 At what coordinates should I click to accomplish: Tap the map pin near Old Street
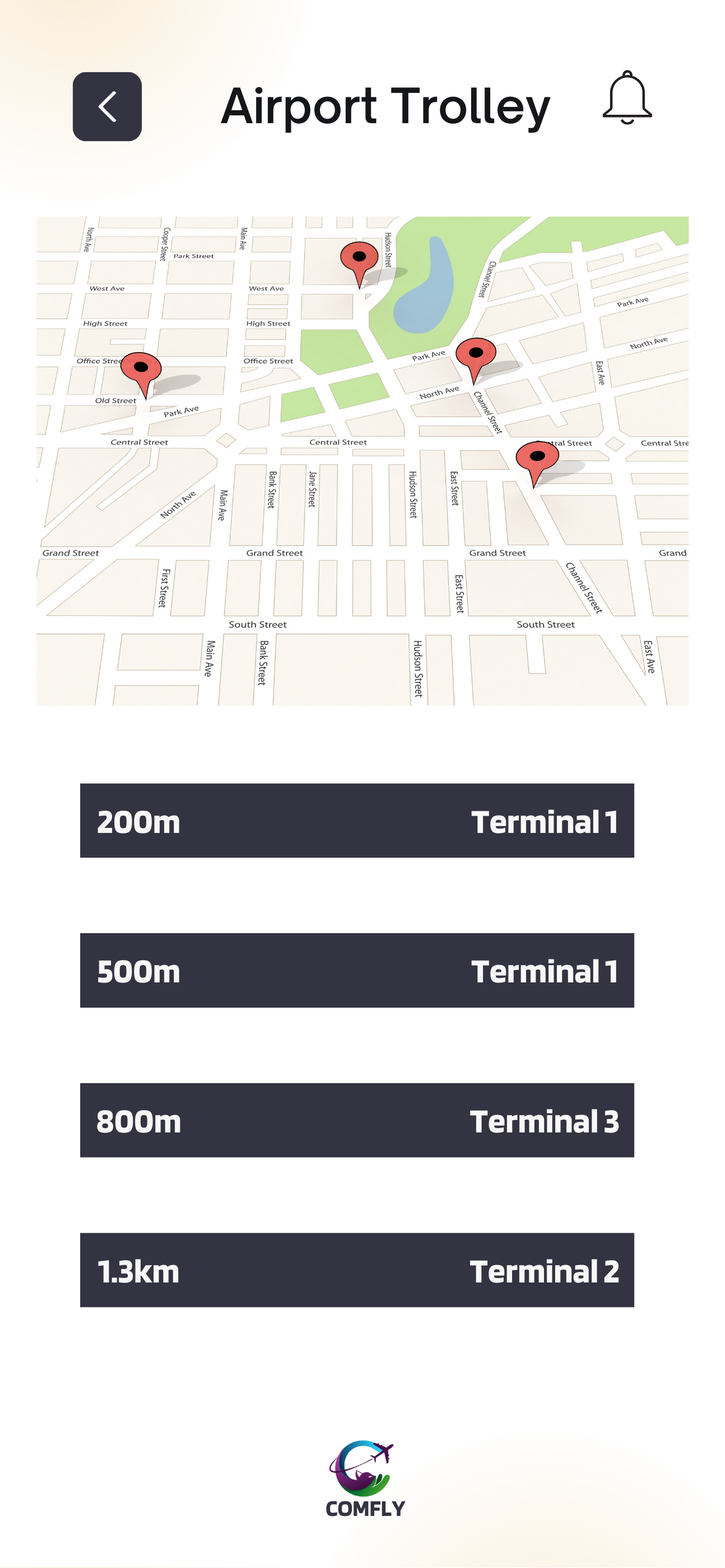(x=141, y=370)
